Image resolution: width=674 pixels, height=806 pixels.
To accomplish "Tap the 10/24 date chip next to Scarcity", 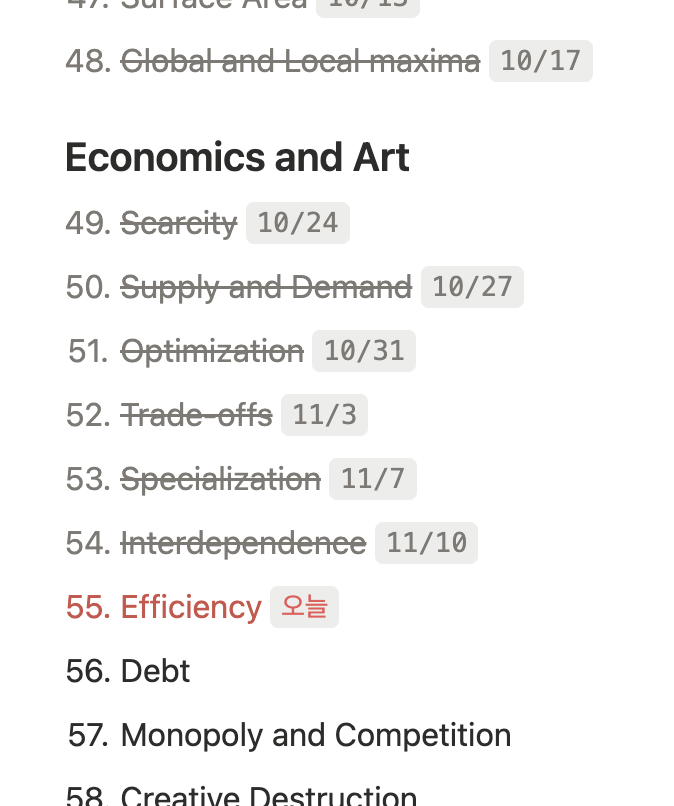I will coord(298,223).
